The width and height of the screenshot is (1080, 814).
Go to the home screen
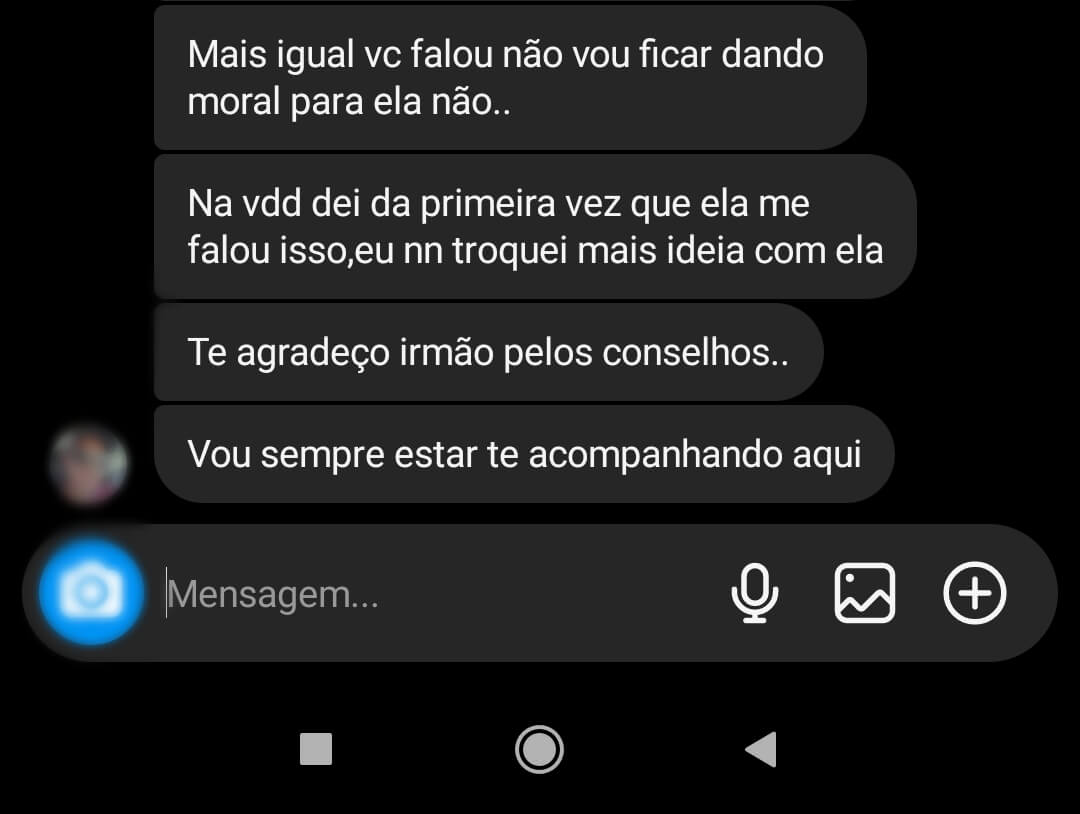coord(539,748)
